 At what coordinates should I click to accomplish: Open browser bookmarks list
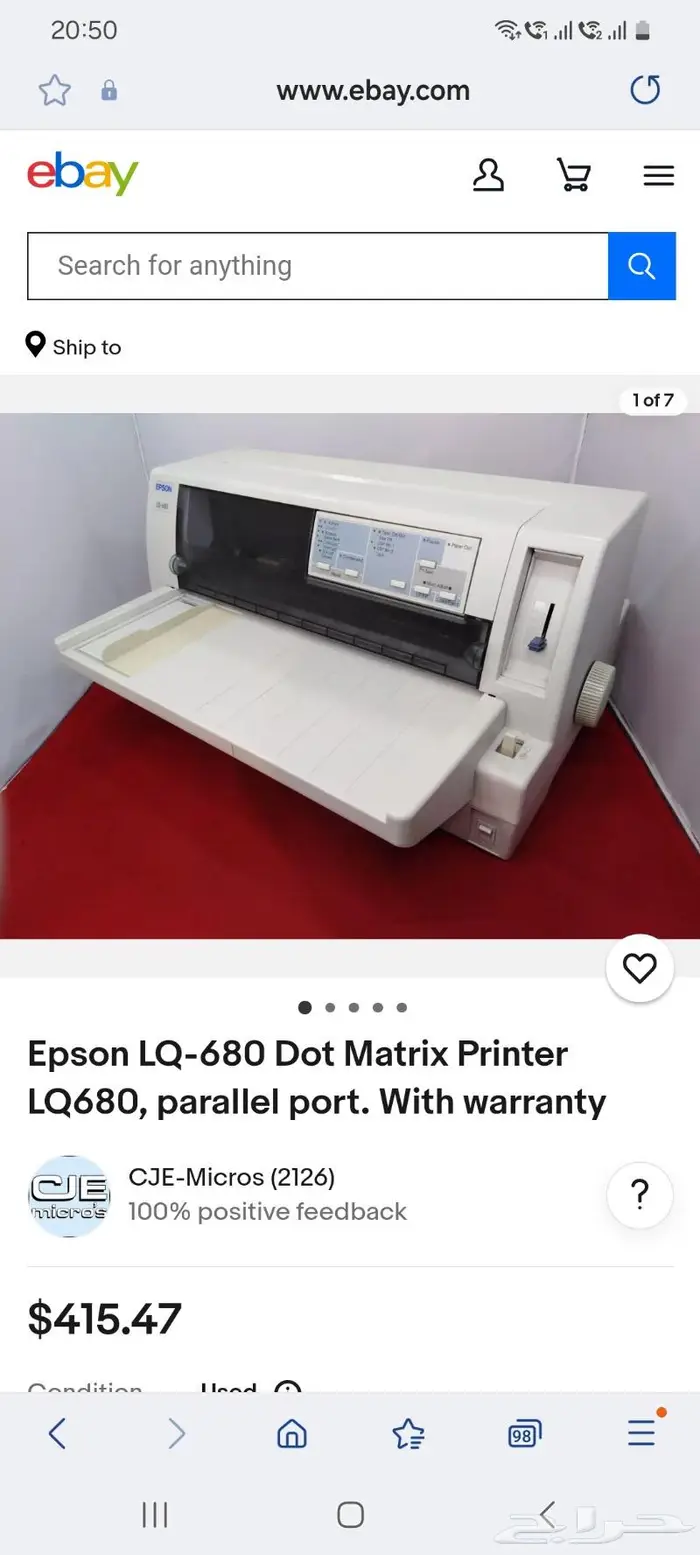coord(408,1433)
